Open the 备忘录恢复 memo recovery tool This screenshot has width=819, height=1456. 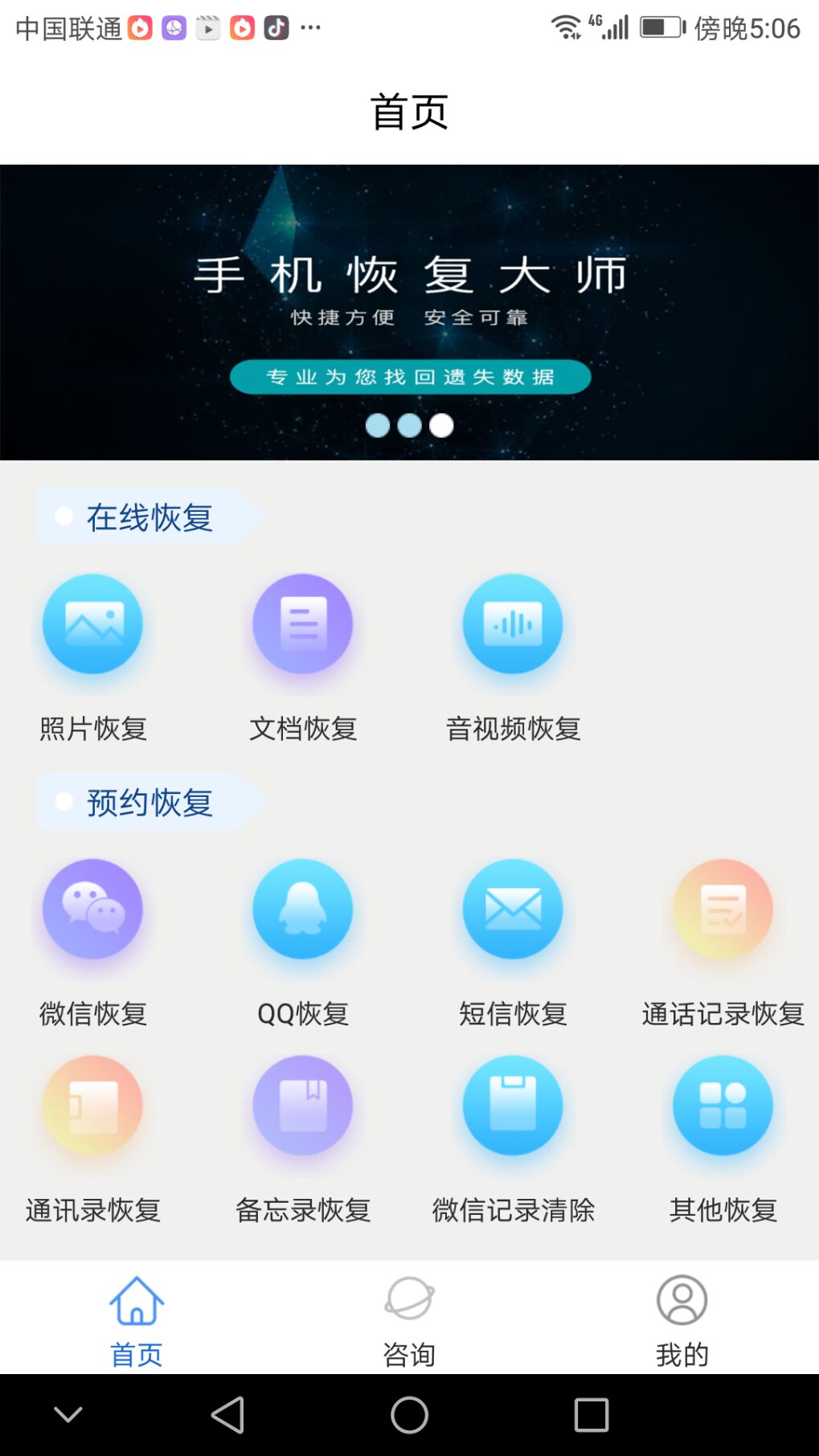click(x=302, y=1106)
